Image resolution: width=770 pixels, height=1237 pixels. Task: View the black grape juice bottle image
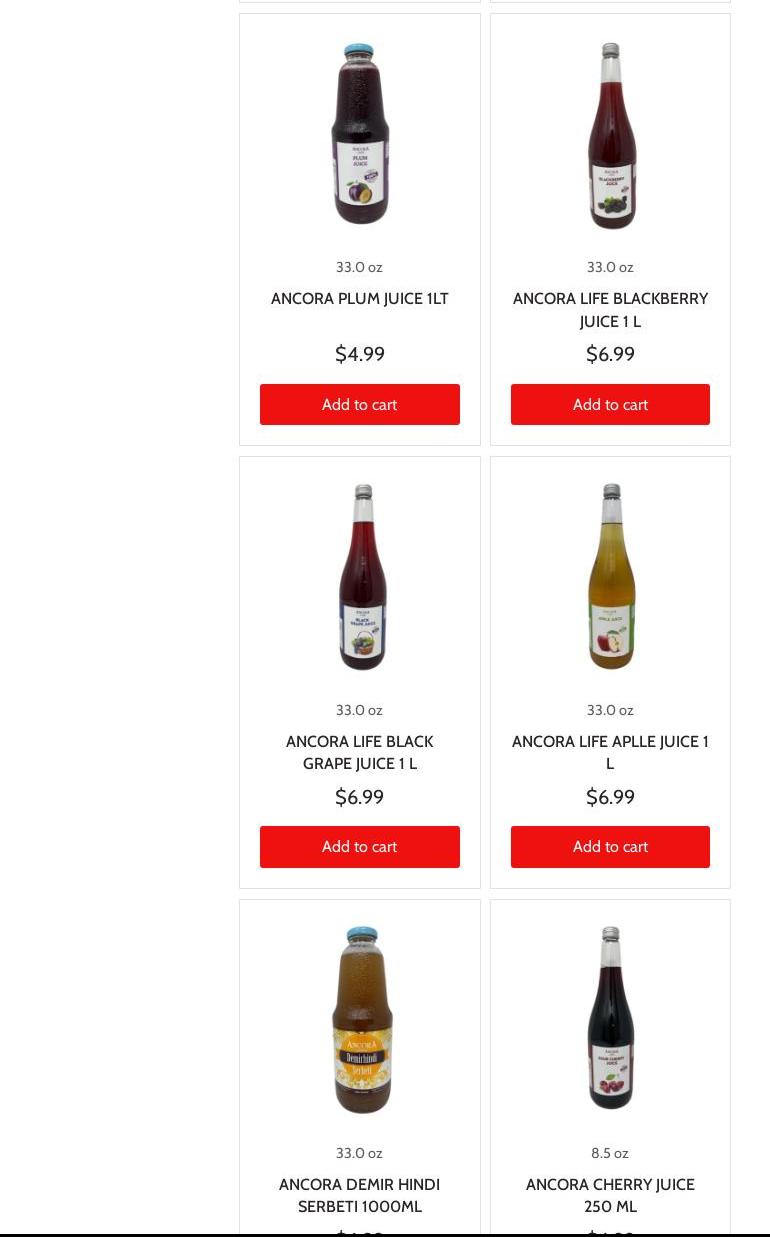pos(359,577)
